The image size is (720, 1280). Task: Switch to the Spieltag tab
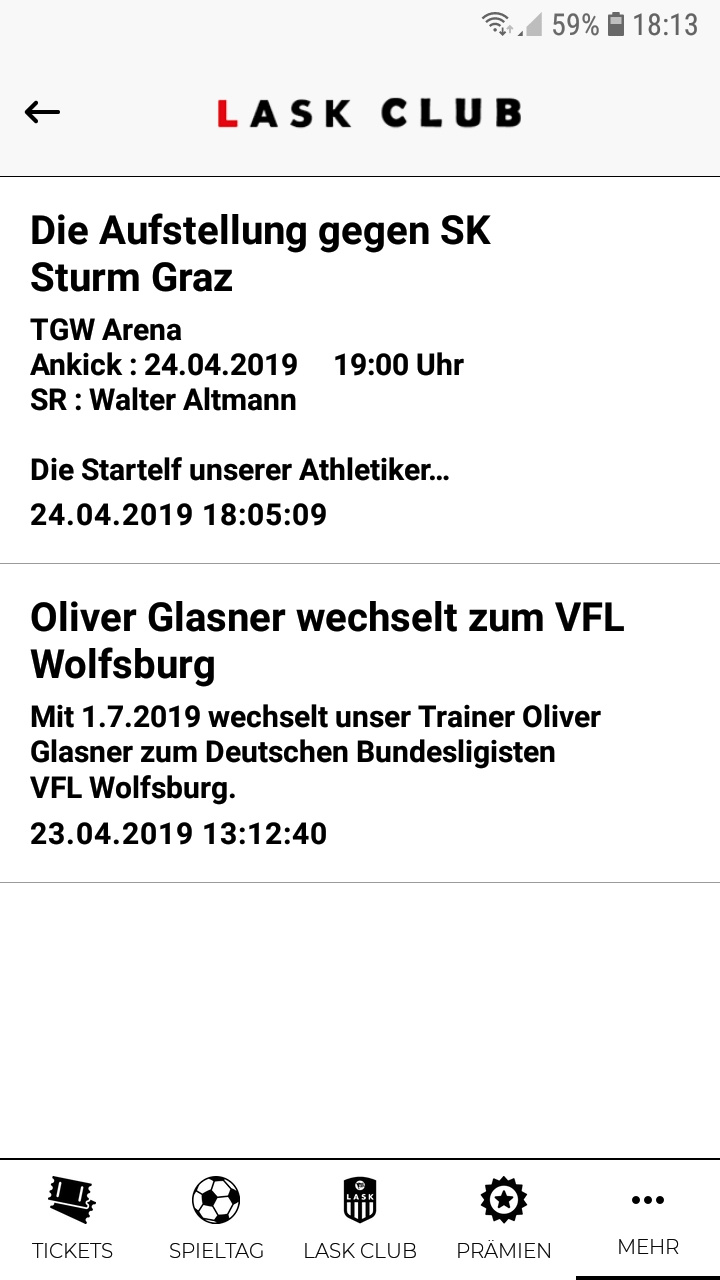pyautogui.click(x=216, y=1220)
